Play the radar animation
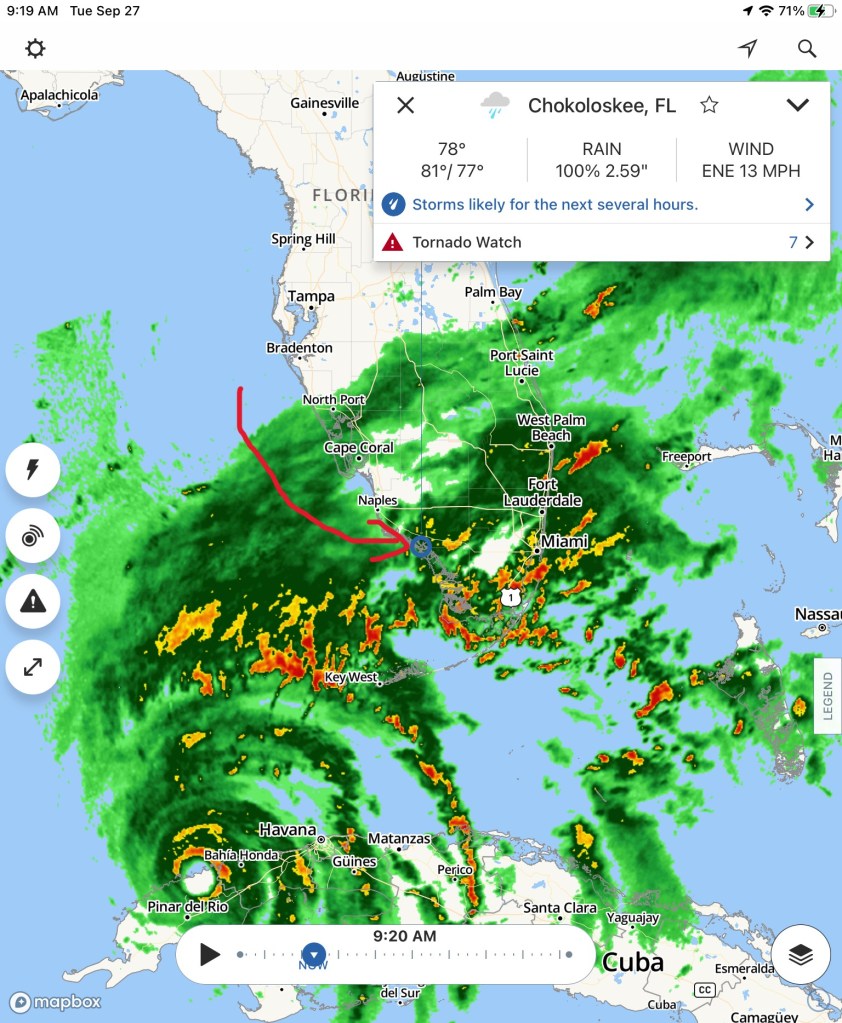This screenshot has height=1023, width=842. coord(210,954)
